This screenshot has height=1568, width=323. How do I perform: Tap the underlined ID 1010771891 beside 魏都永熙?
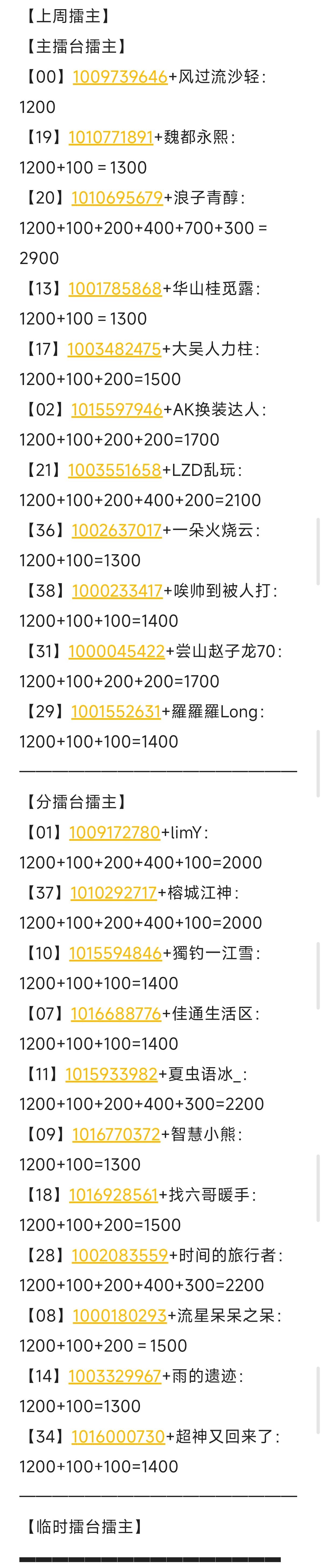110,137
